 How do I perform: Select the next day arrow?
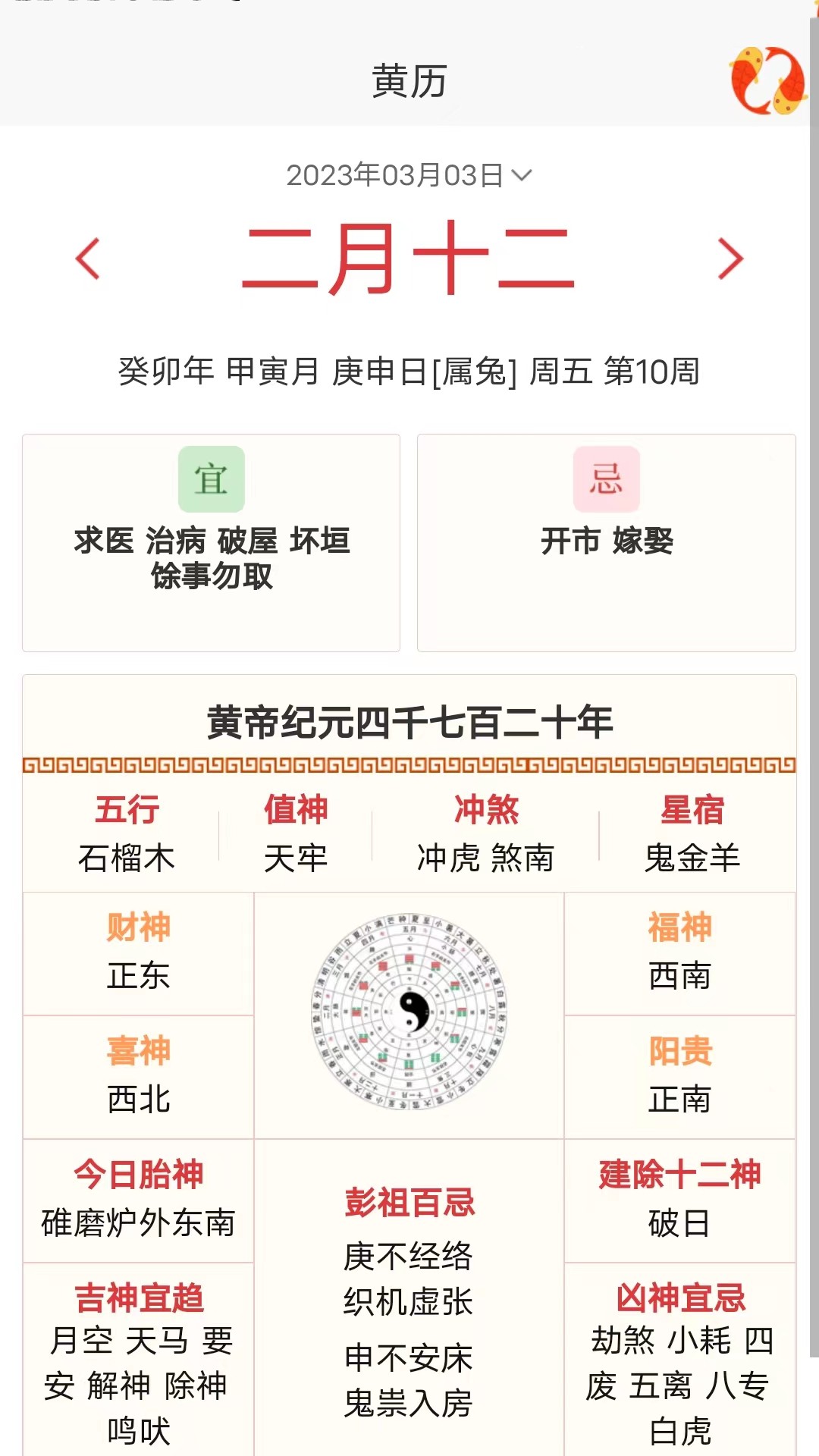730,259
